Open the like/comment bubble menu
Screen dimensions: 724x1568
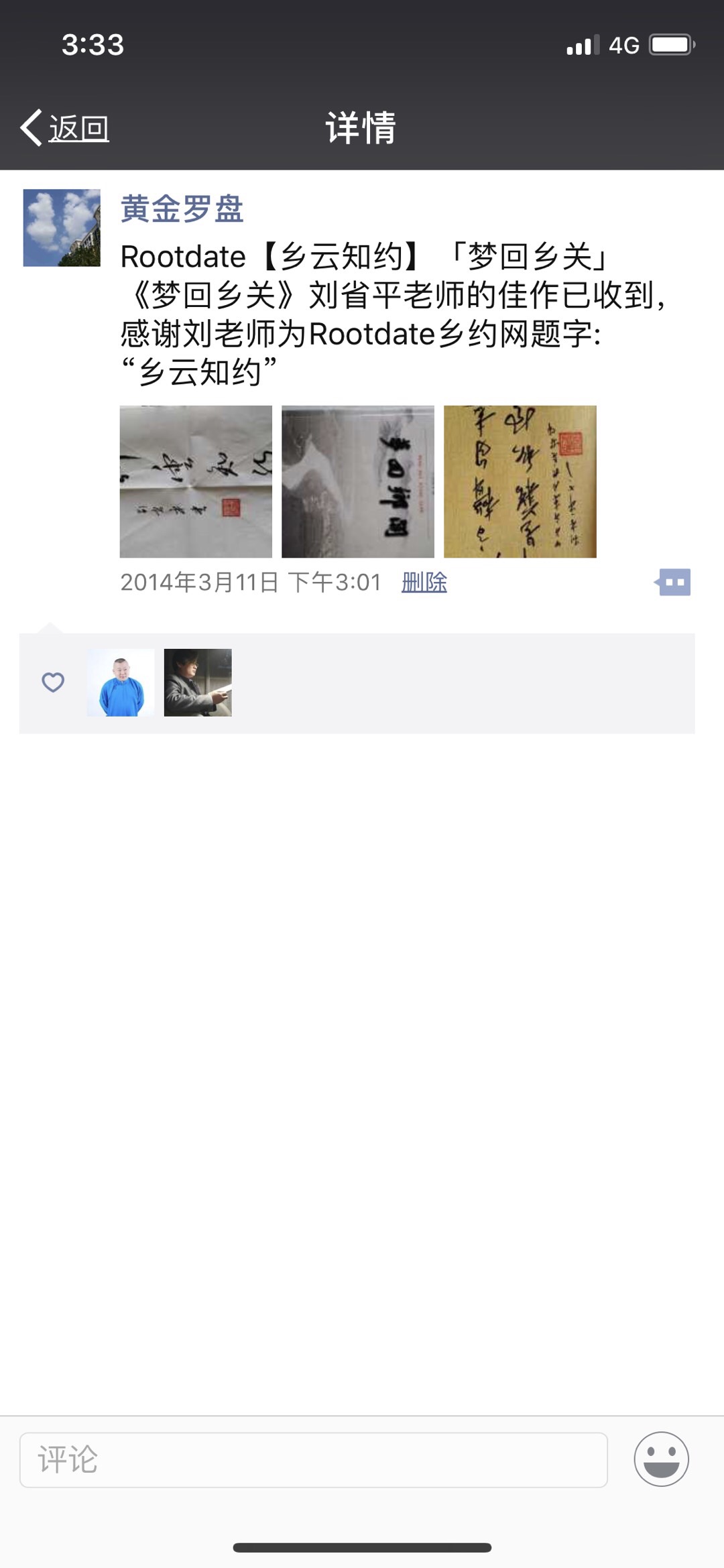point(673,582)
